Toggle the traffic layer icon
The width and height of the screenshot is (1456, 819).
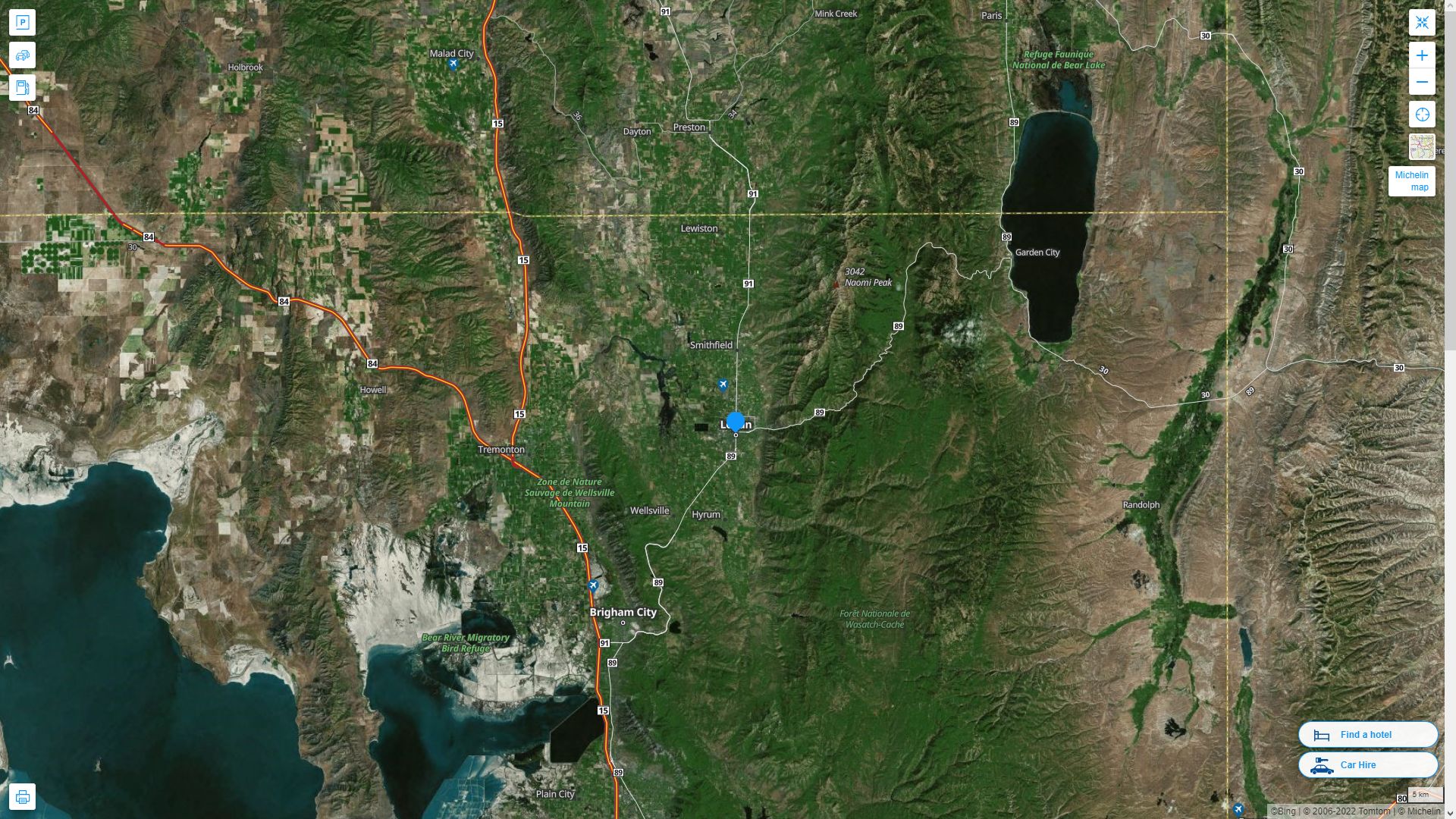pos(22,55)
